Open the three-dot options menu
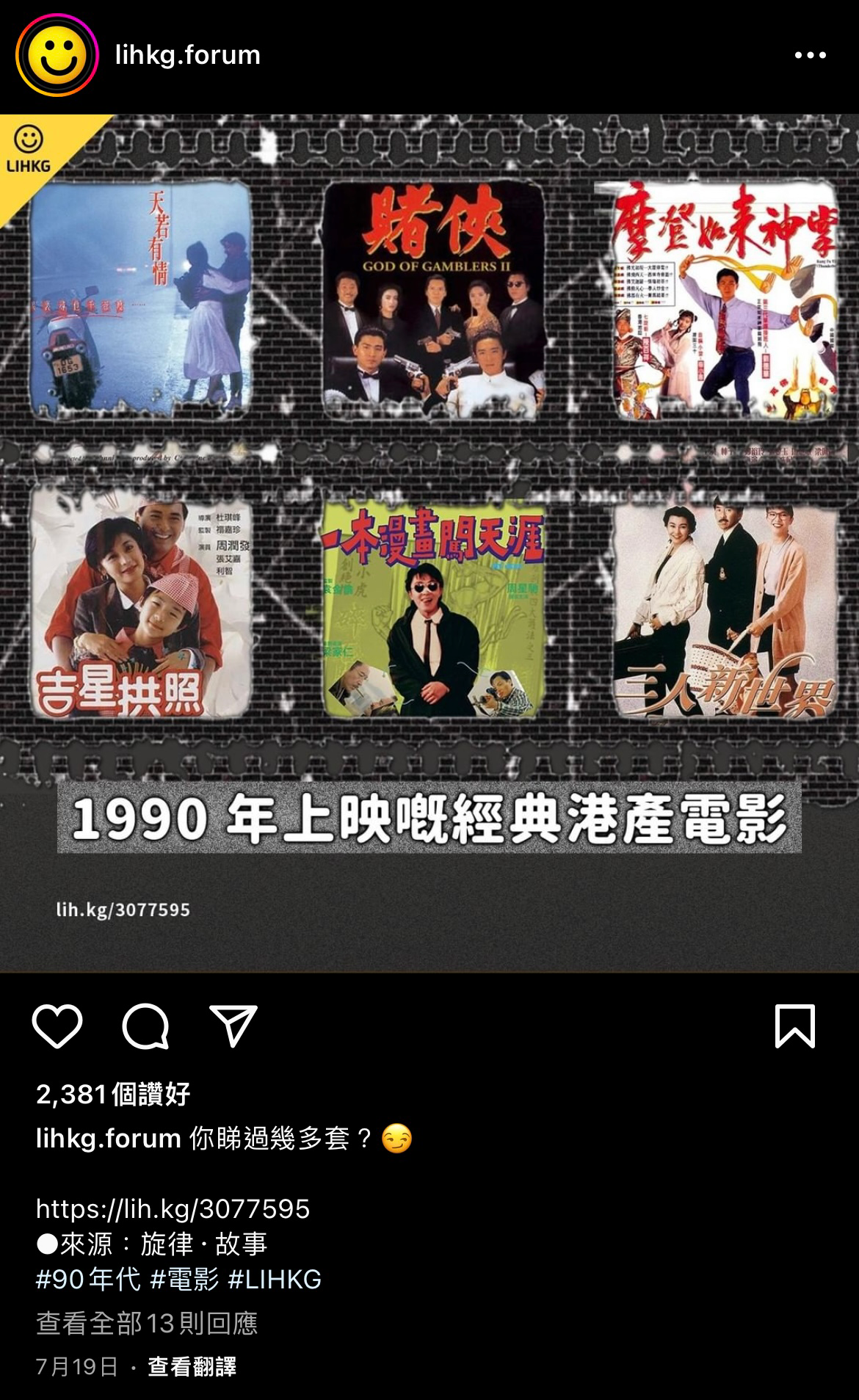This screenshot has height=1400, width=859. coord(811,55)
